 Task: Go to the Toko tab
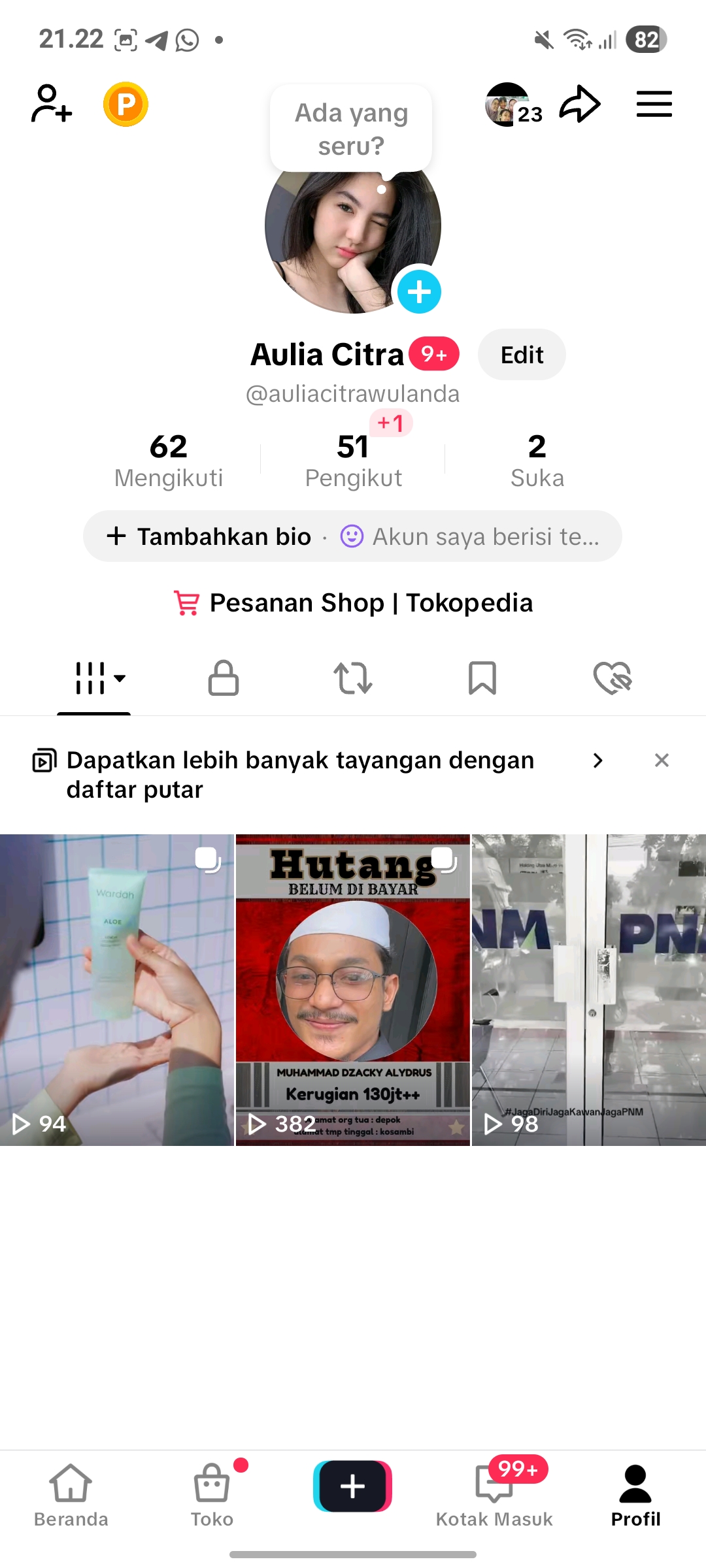pos(212,1494)
